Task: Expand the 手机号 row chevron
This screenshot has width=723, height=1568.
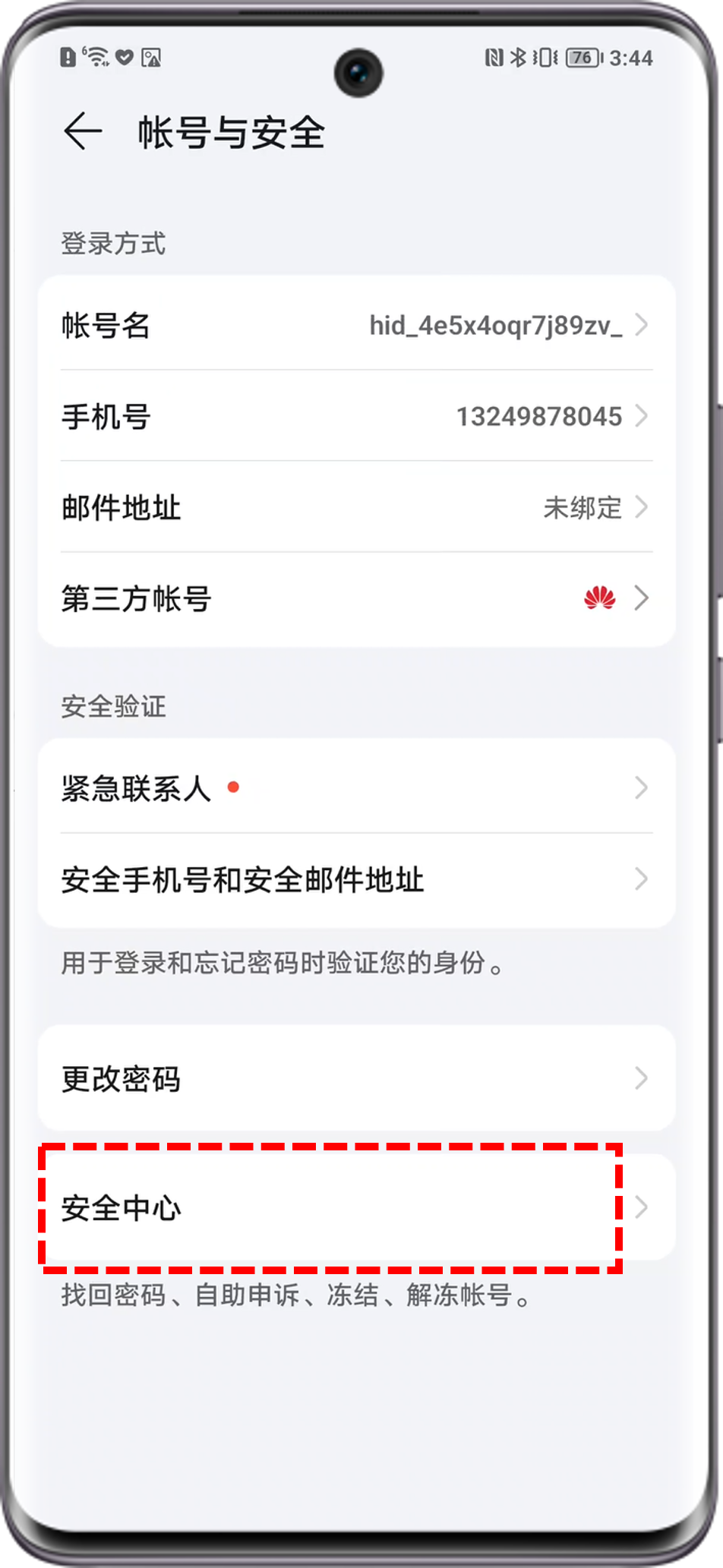Action: click(640, 417)
